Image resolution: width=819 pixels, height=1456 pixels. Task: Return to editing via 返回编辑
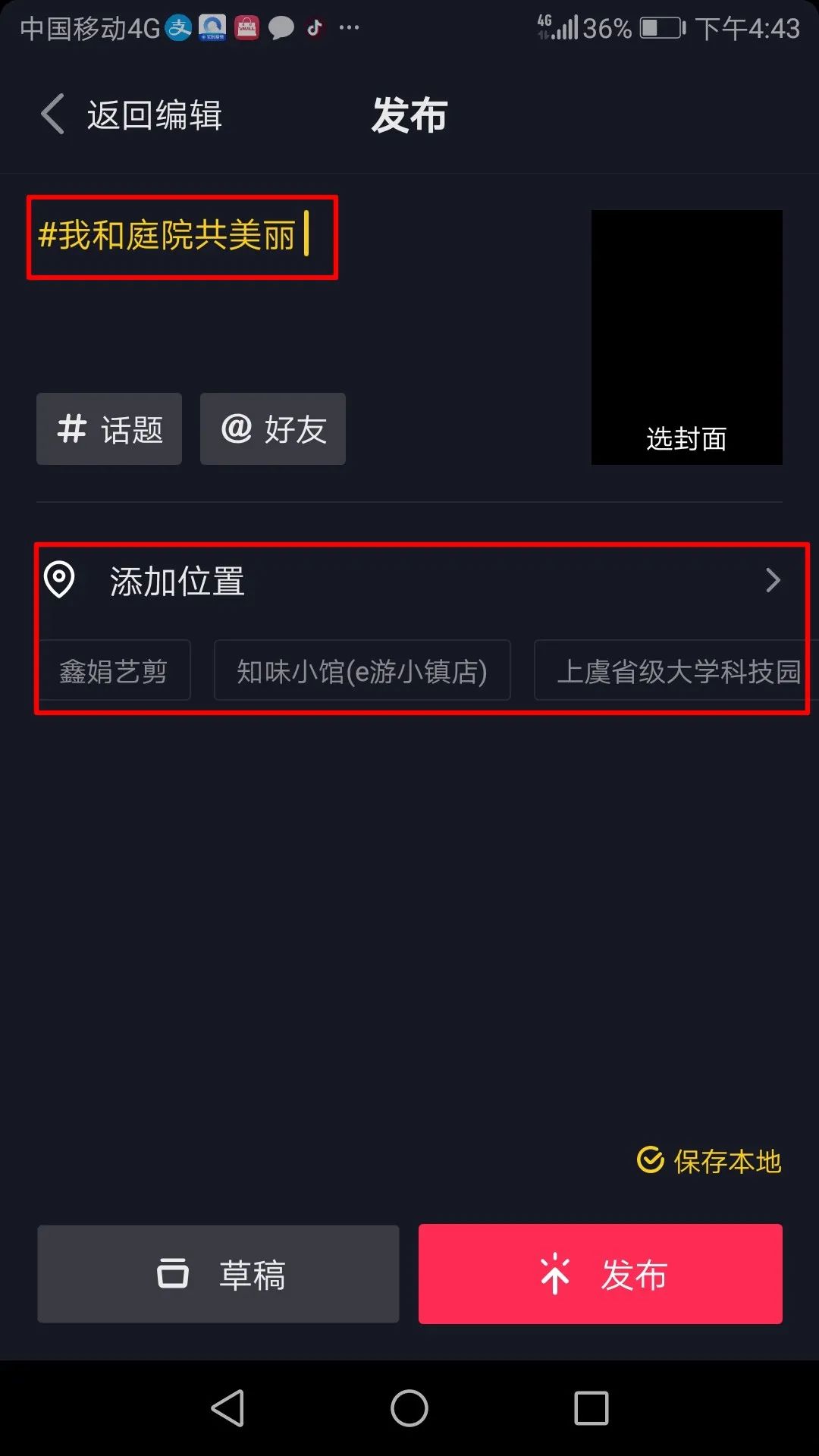tap(153, 114)
